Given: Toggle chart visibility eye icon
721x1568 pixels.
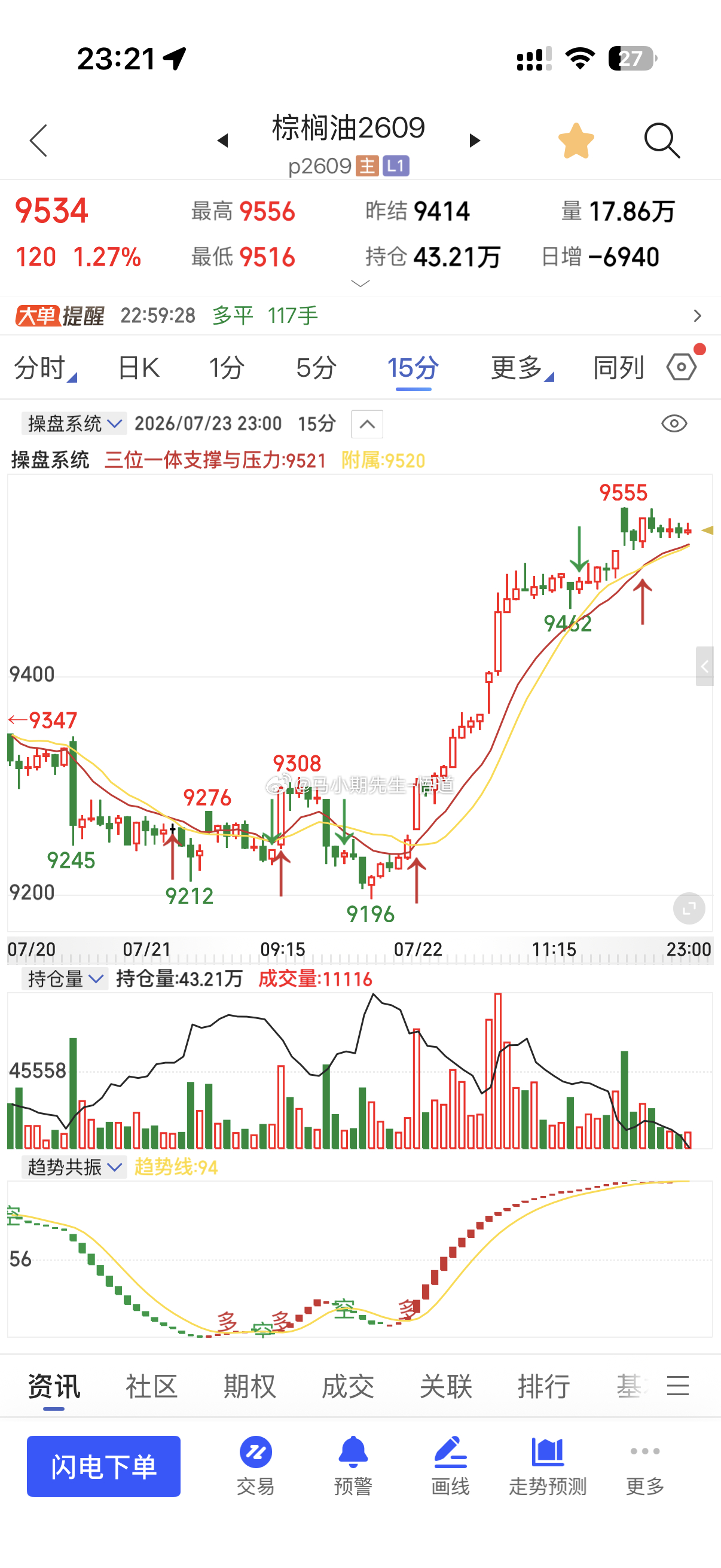Looking at the screenshot, I should [674, 423].
